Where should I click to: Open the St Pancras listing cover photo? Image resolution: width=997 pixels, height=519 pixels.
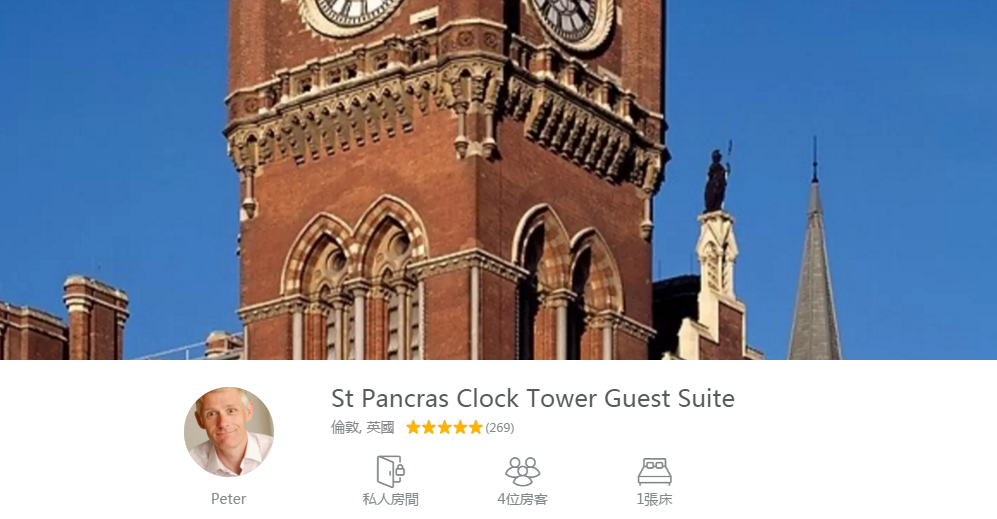pos(498,180)
